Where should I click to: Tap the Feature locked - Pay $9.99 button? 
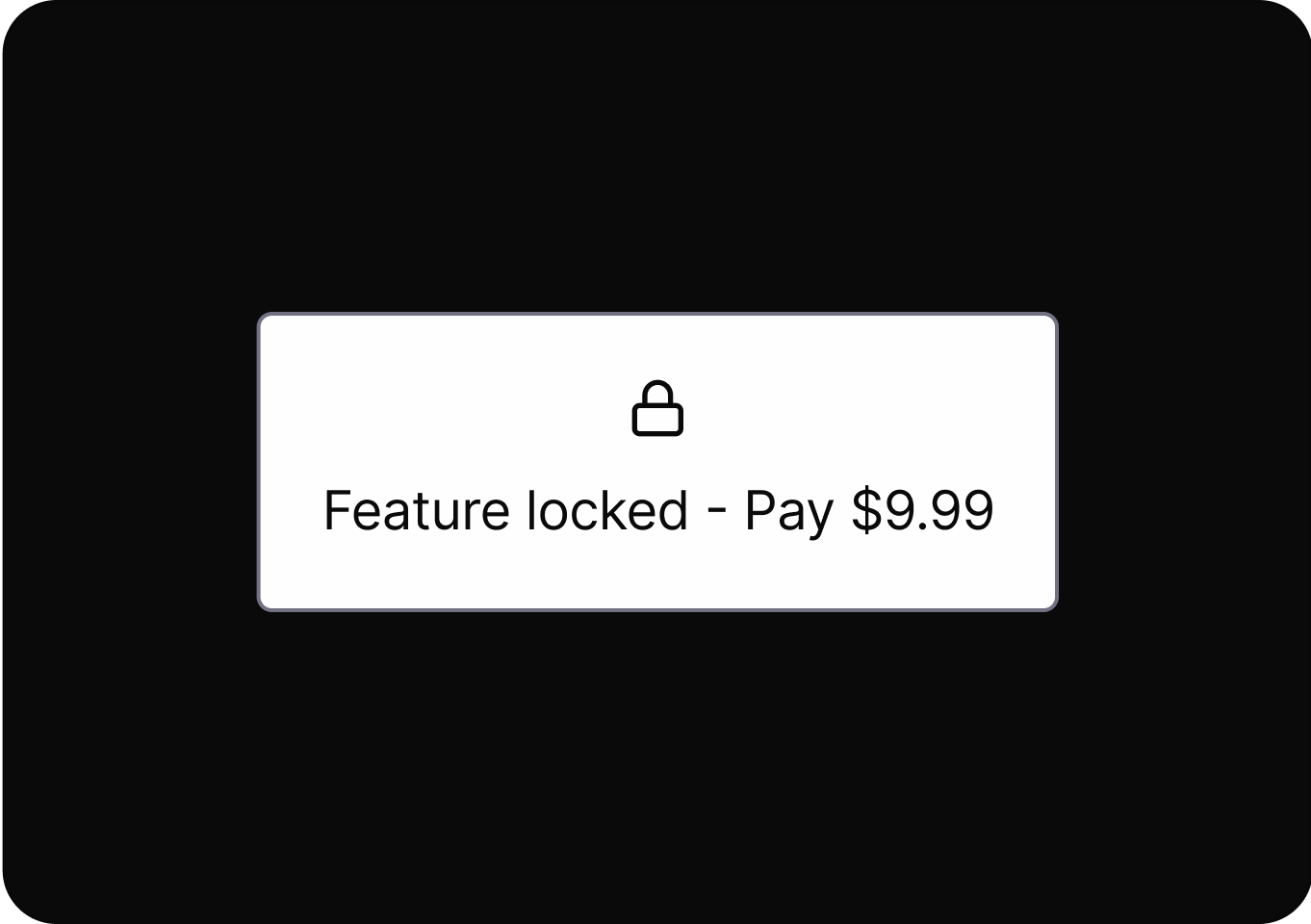coord(657,462)
